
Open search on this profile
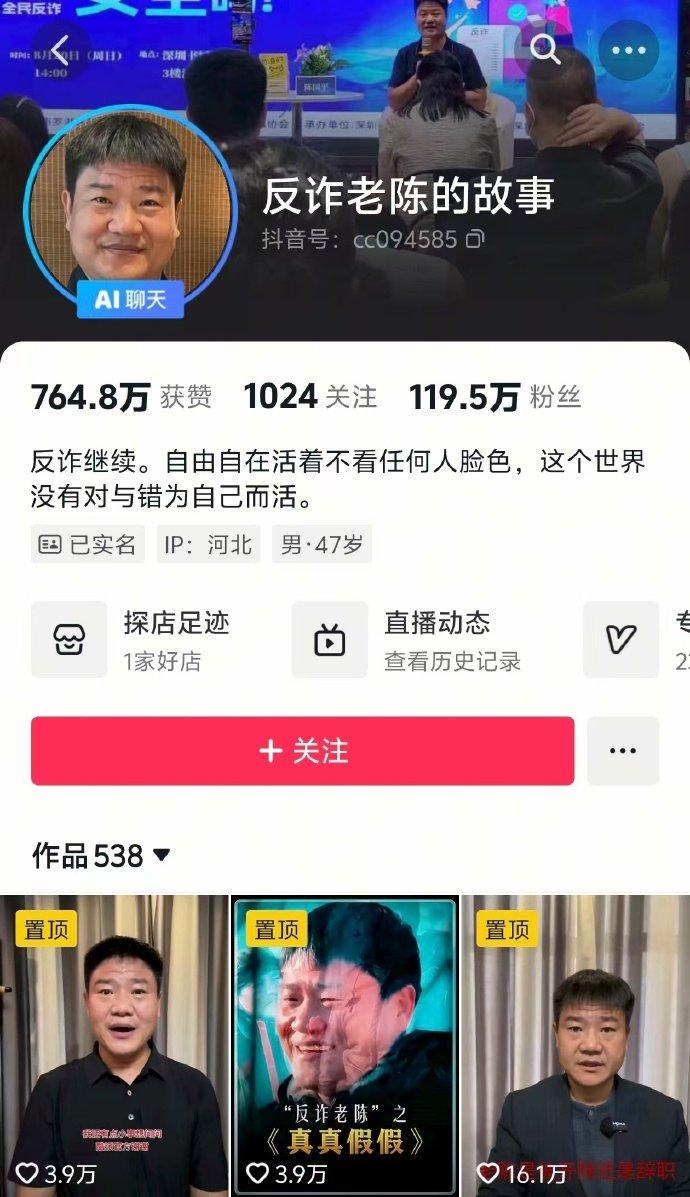pos(545,50)
